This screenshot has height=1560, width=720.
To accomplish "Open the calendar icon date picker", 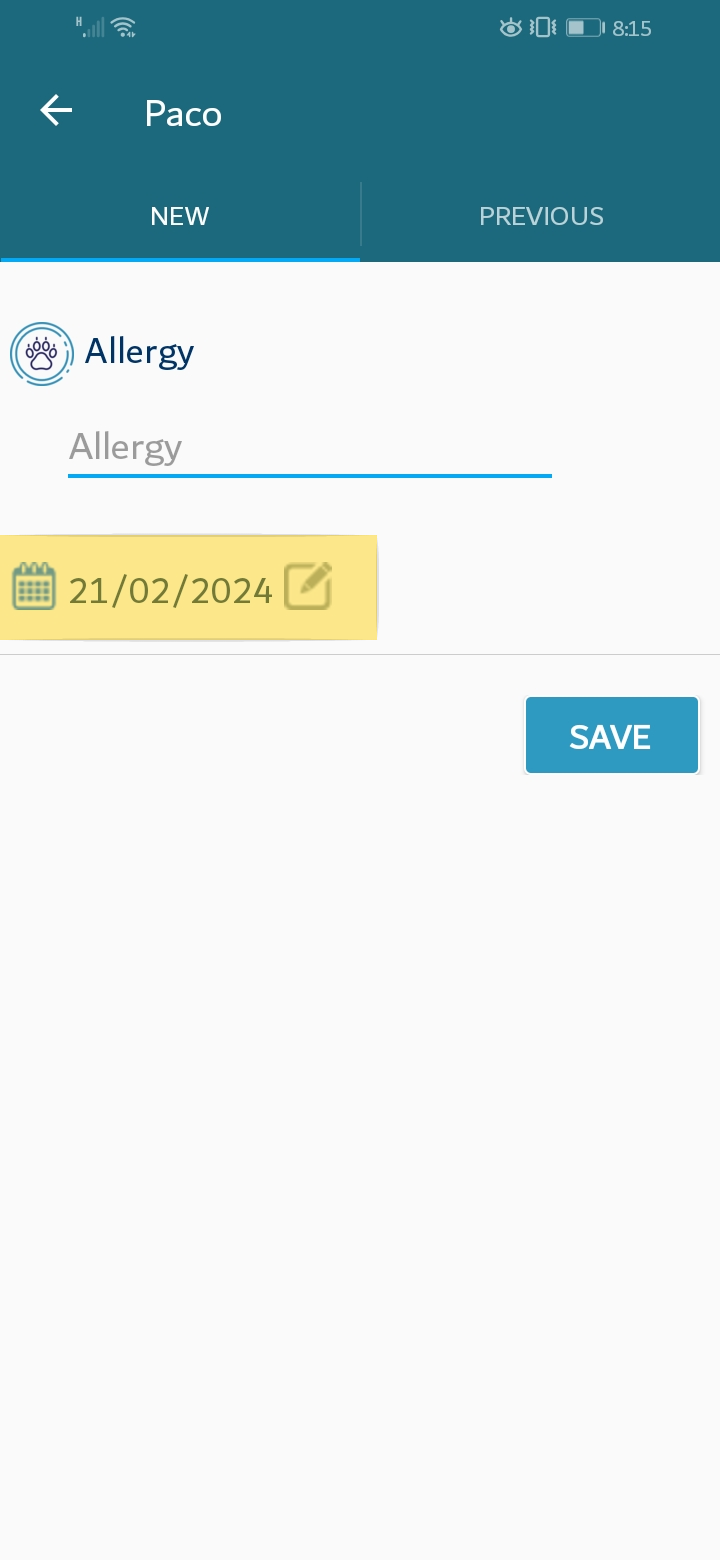I will click(x=34, y=587).
